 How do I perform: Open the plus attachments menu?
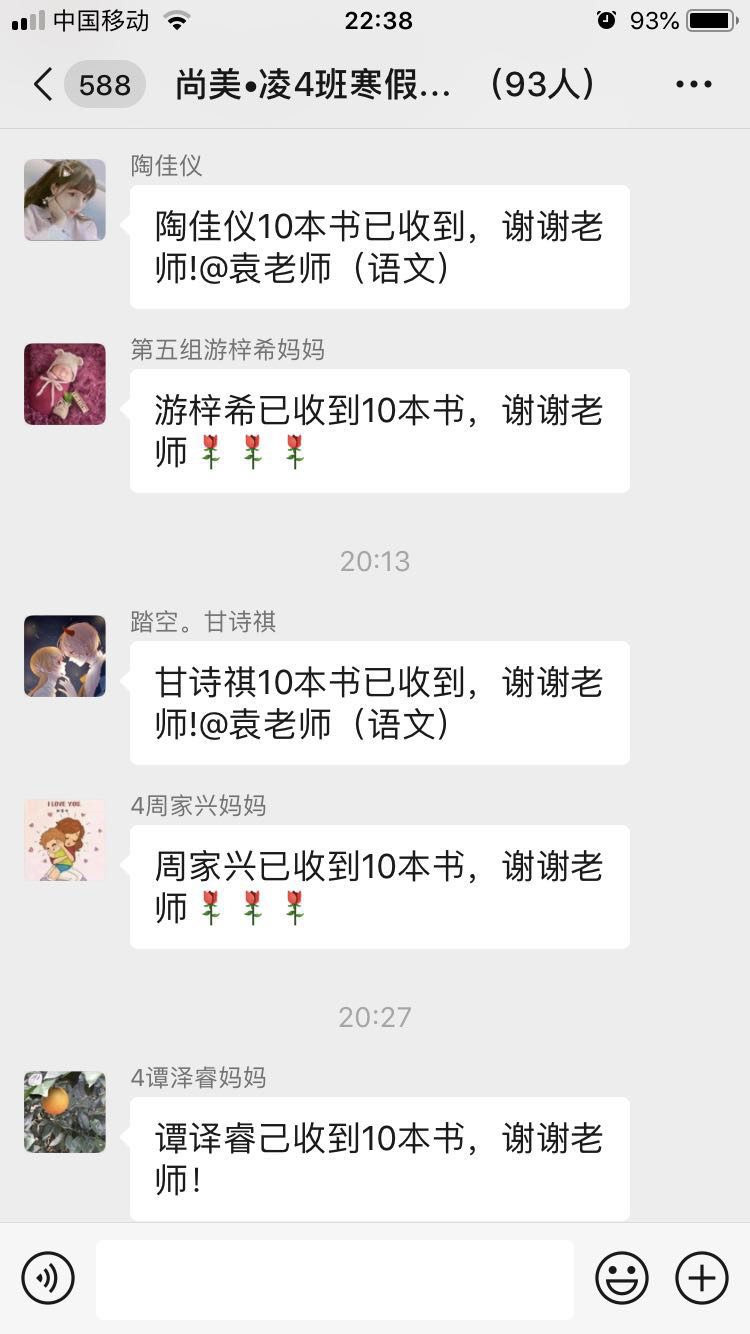click(x=702, y=1278)
